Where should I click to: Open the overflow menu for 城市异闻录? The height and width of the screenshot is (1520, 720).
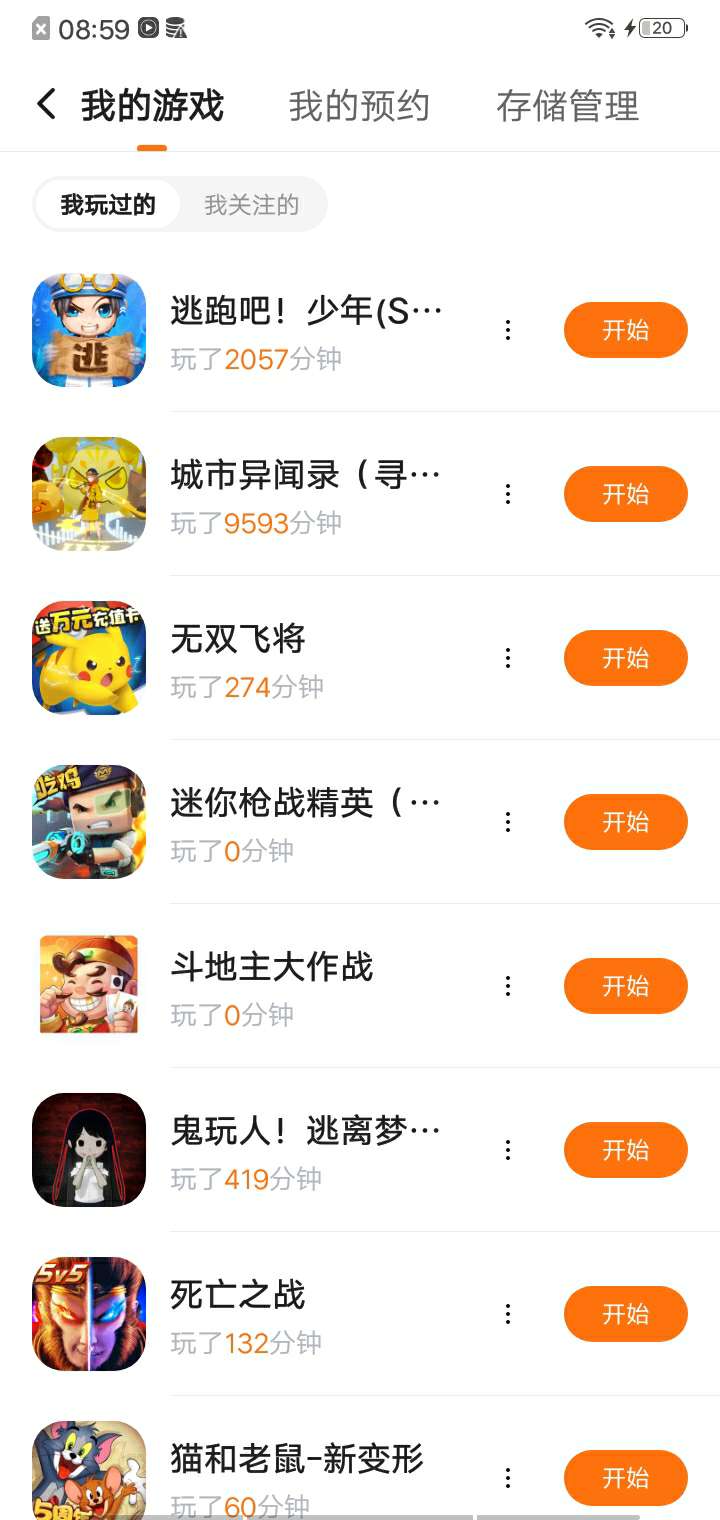click(x=508, y=494)
